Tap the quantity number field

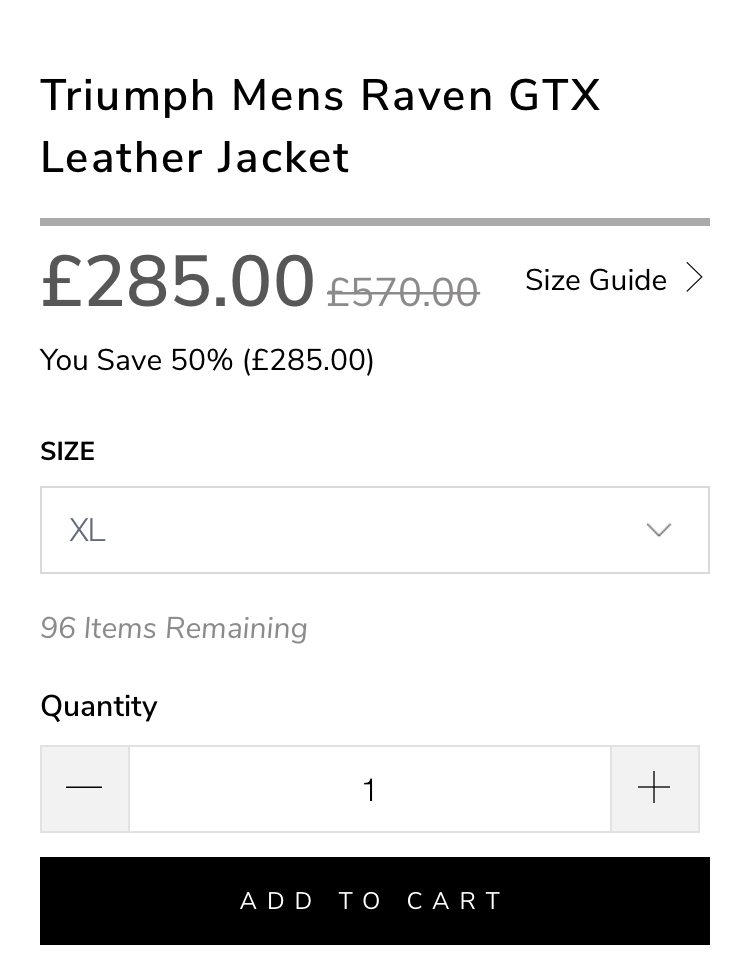(369, 789)
